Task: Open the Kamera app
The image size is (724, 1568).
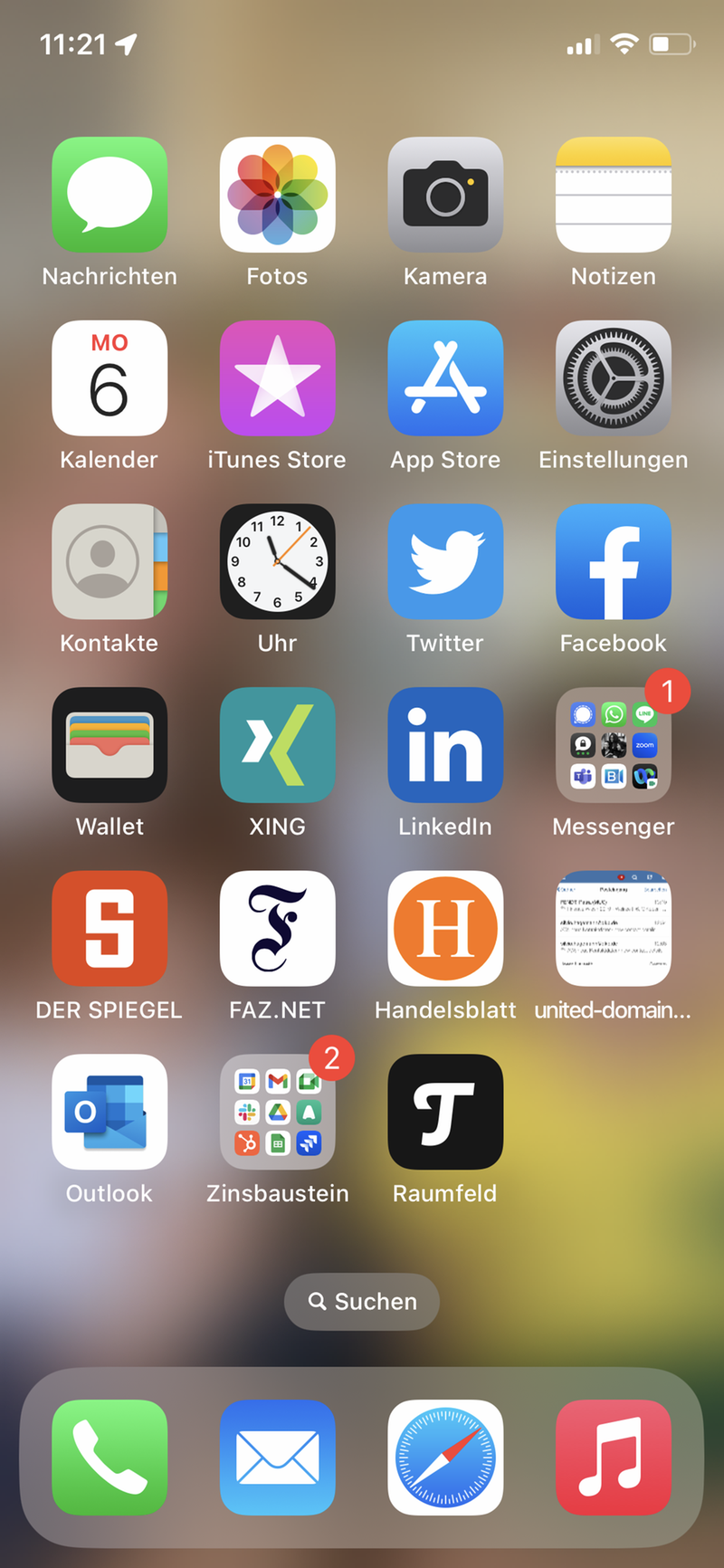Action: (x=445, y=195)
